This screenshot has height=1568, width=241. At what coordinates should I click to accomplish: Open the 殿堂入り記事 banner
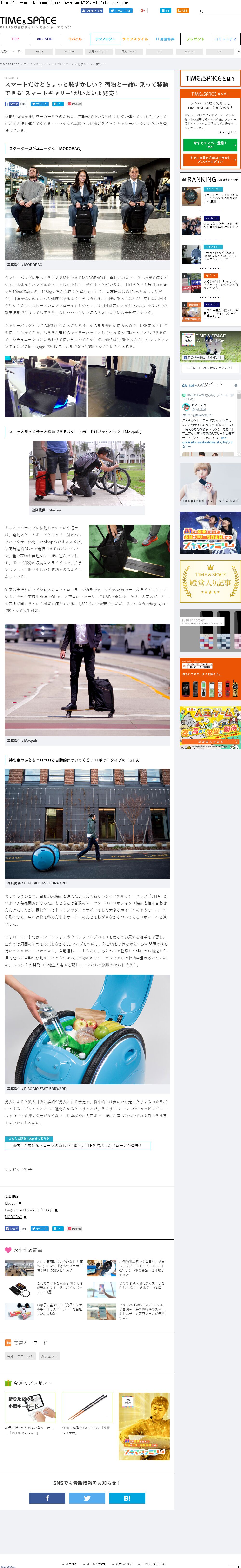[x=210, y=581]
